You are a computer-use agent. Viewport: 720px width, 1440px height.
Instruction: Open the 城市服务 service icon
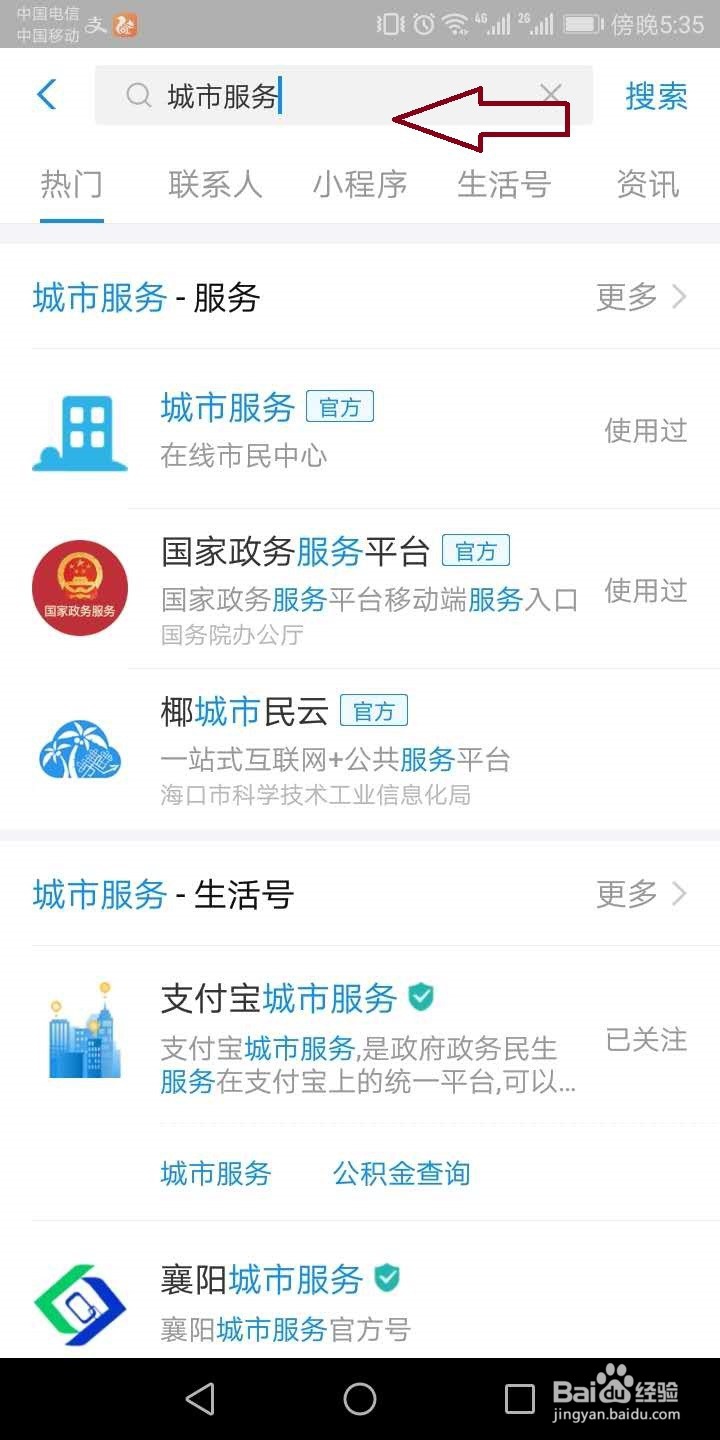pos(80,430)
